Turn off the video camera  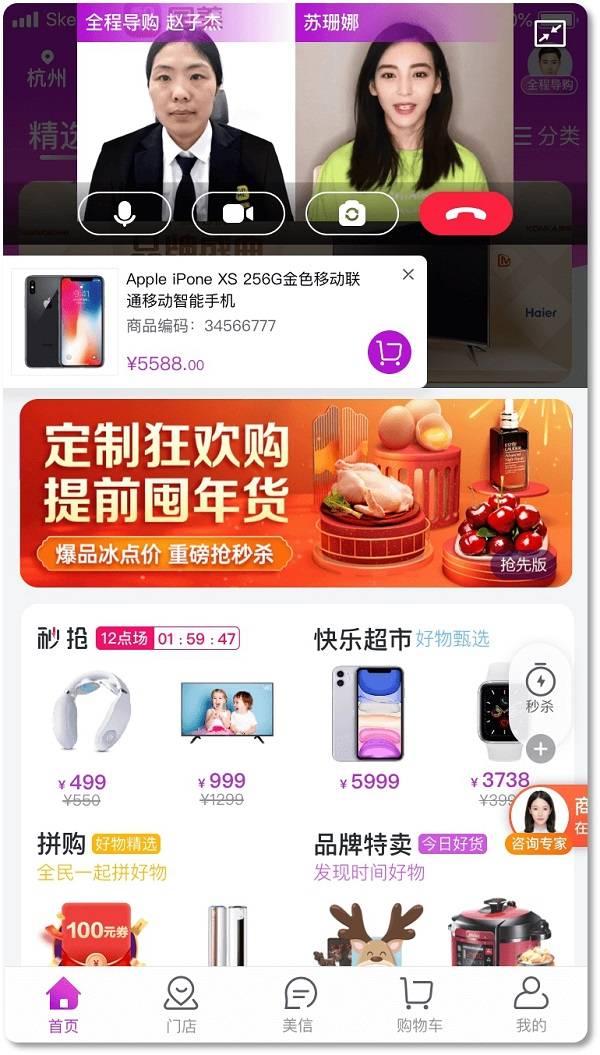(x=238, y=213)
